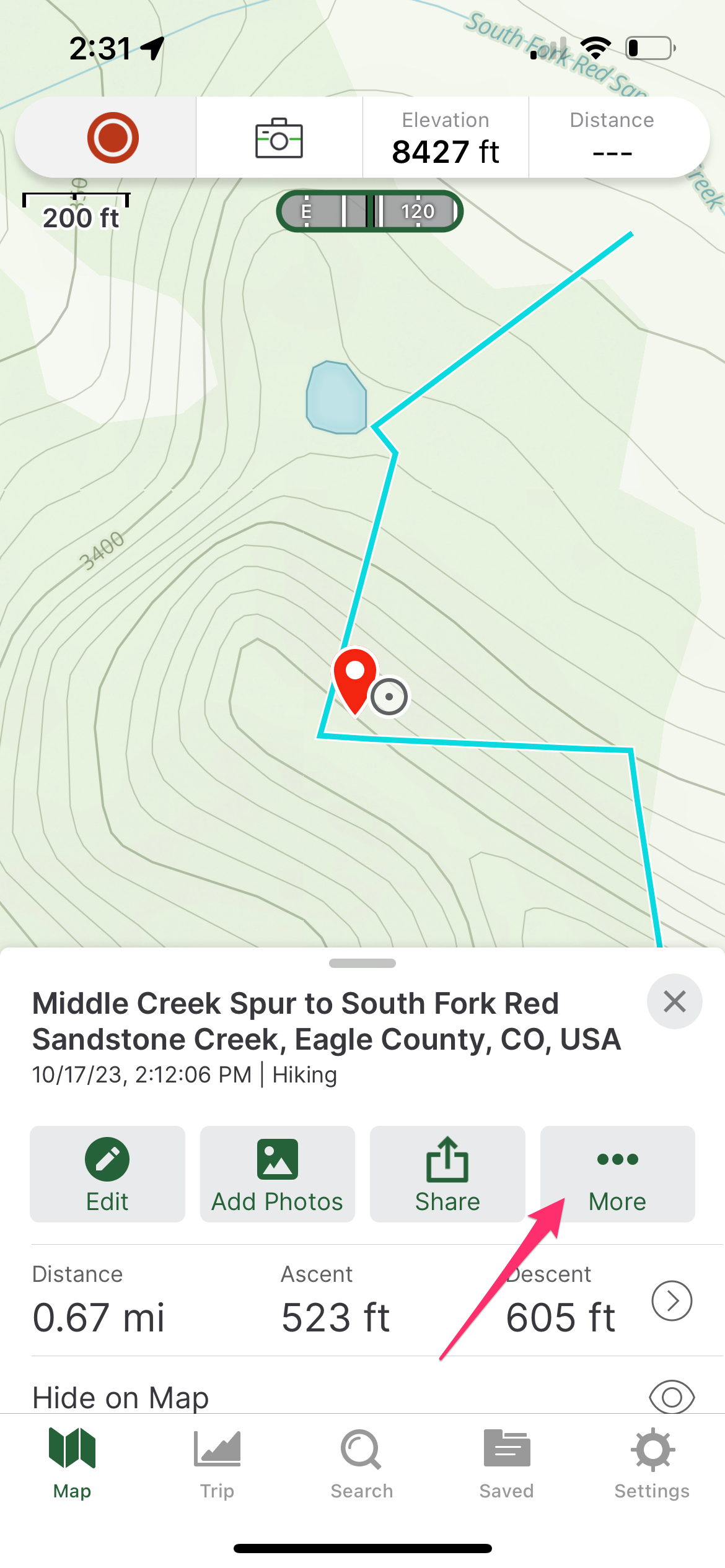Screen dimensions: 725x1568
Task: Open the More options menu
Action: pos(617,1174)
